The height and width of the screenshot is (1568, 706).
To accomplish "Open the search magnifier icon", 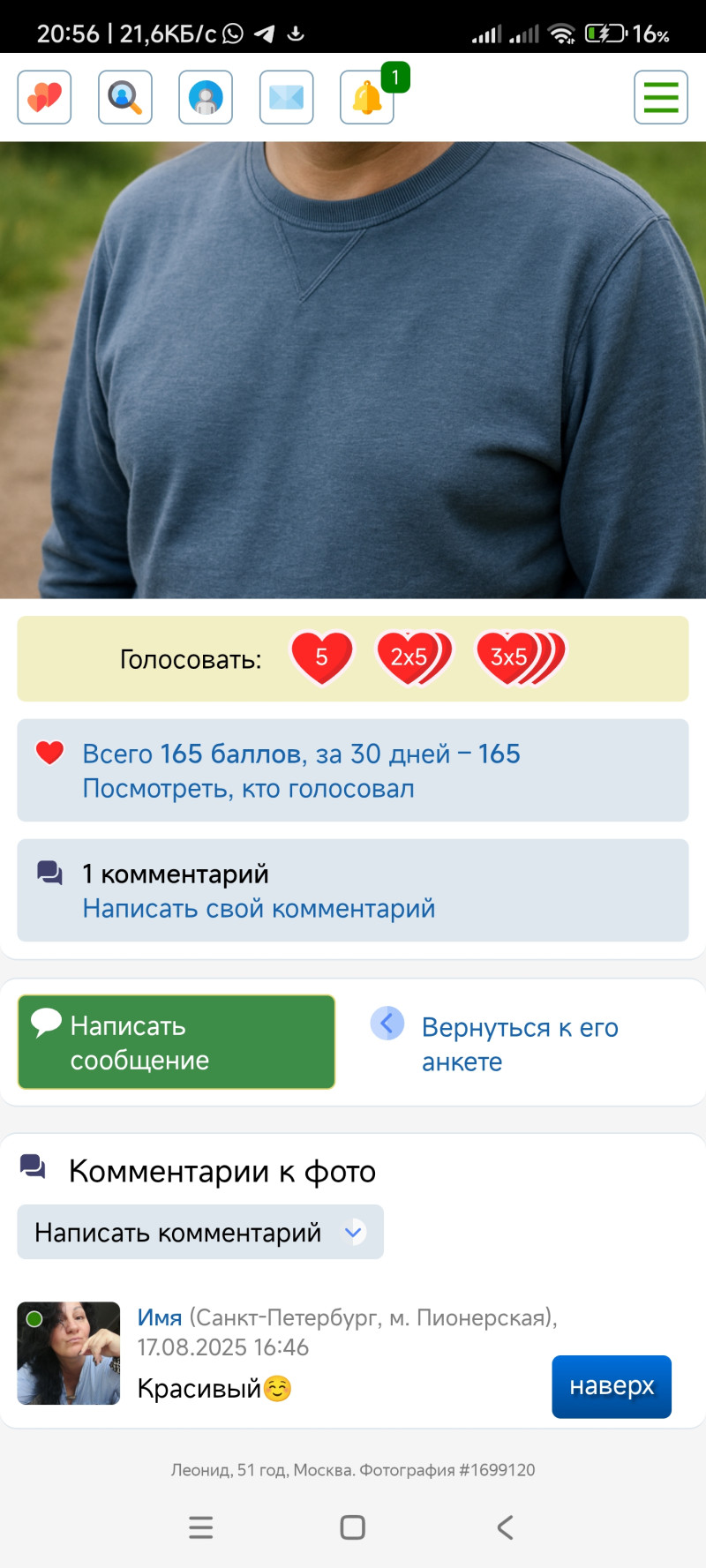I will (124, 97).
